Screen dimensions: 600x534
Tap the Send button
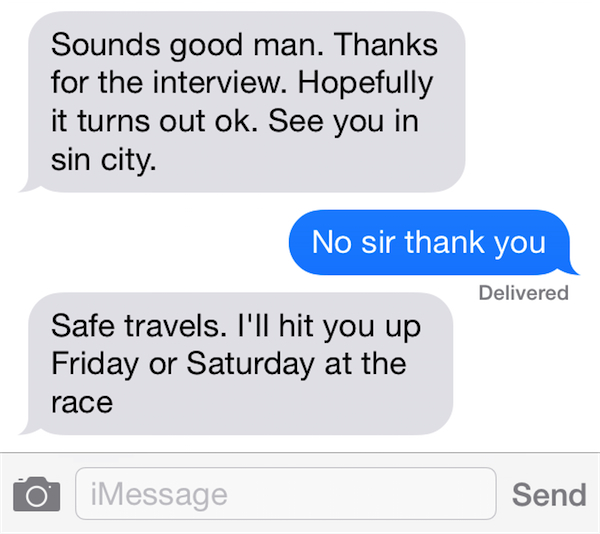tap(548, 494)
